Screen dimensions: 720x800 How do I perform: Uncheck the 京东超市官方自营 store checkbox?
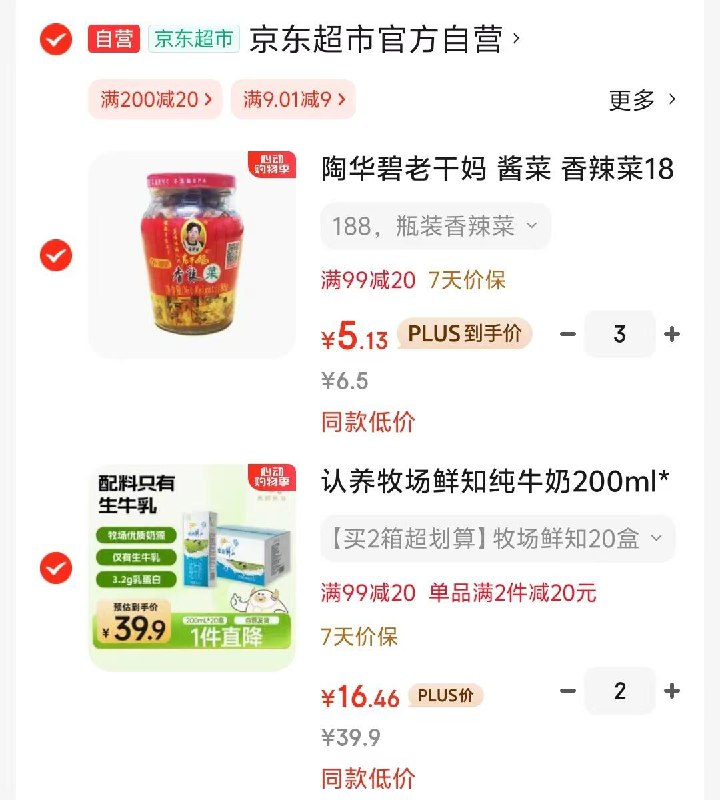coord(56,39)
